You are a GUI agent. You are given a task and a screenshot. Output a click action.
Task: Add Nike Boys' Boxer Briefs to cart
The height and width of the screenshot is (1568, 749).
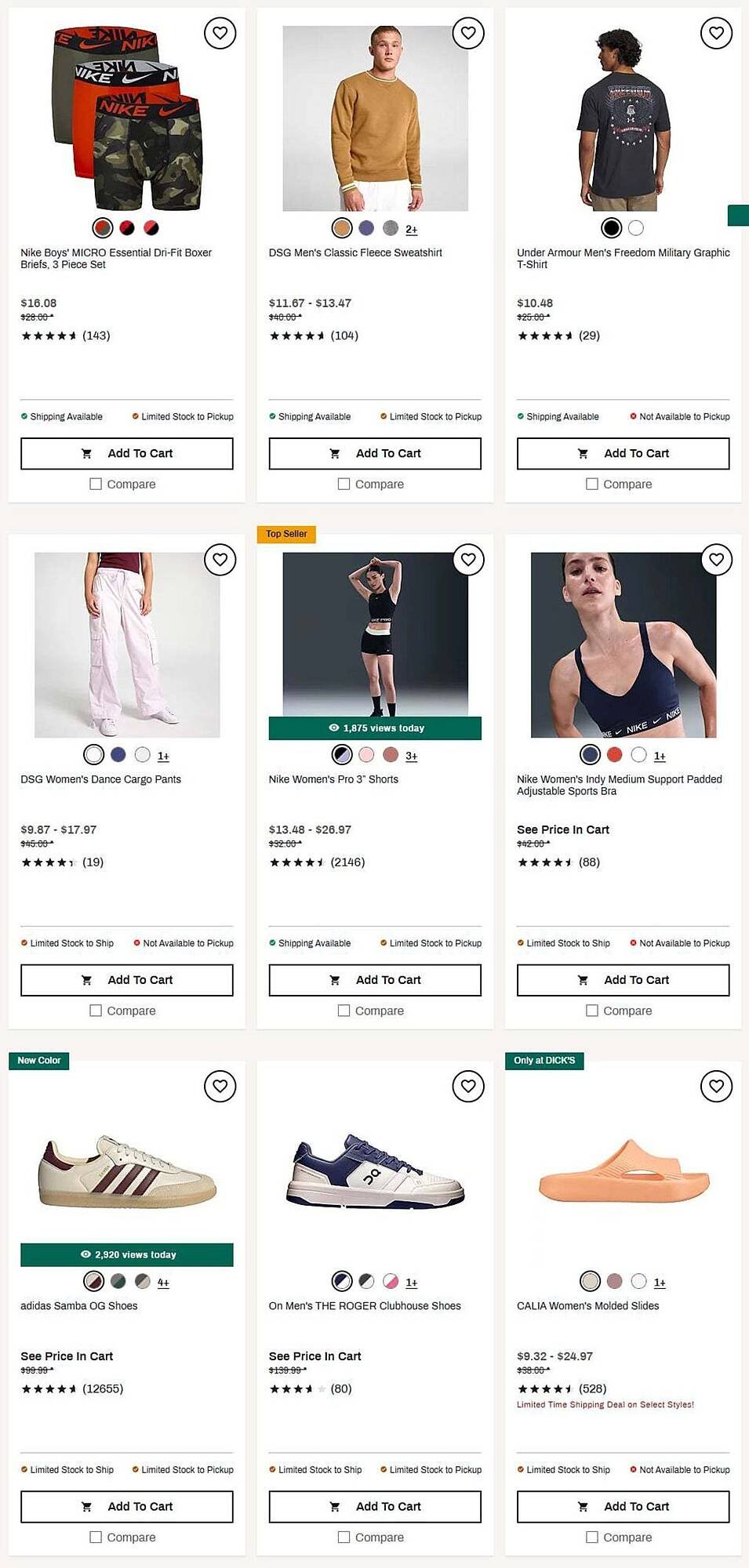point(127,453)
